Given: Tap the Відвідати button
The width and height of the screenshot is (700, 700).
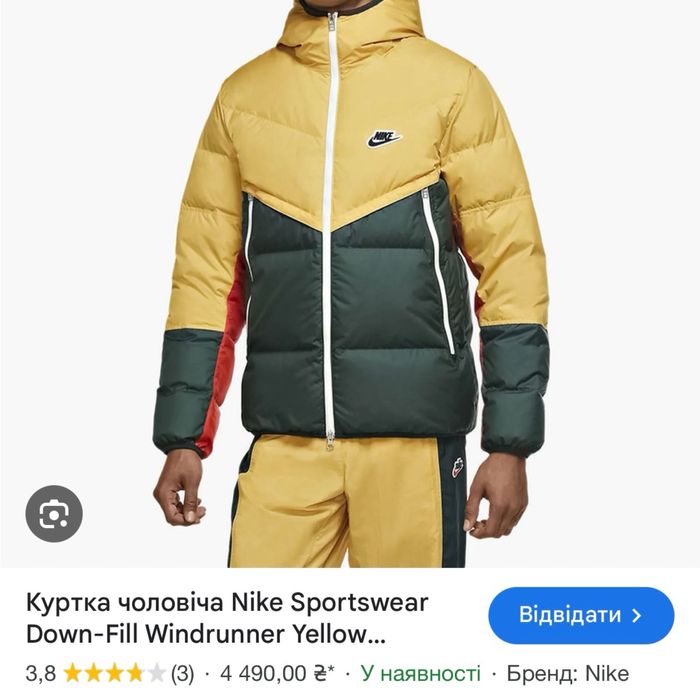Looking at the screenshot, I should pyautogui.click(x=581, y=615).
